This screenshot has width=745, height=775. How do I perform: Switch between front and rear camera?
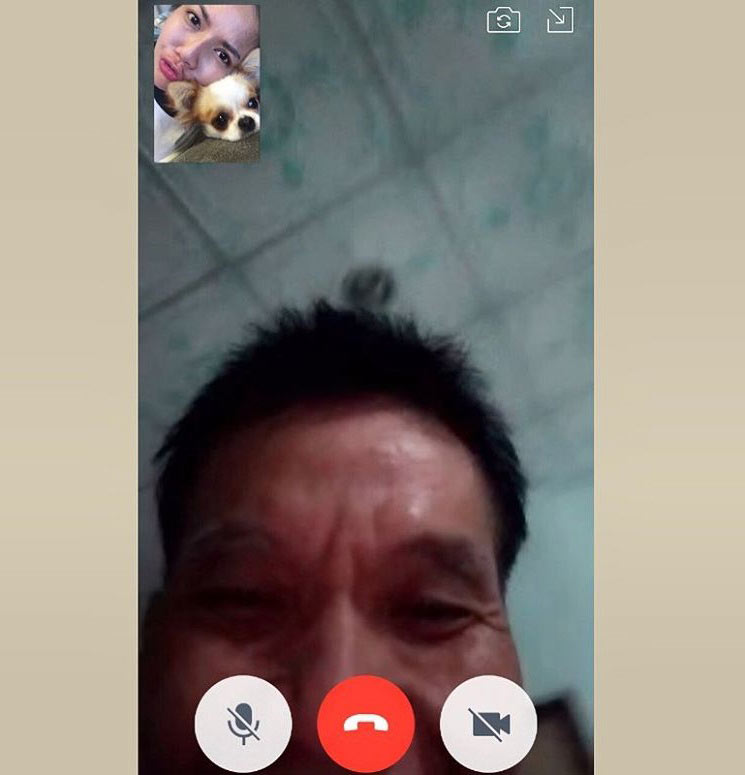pyautogui.click(x=503, y=20)
